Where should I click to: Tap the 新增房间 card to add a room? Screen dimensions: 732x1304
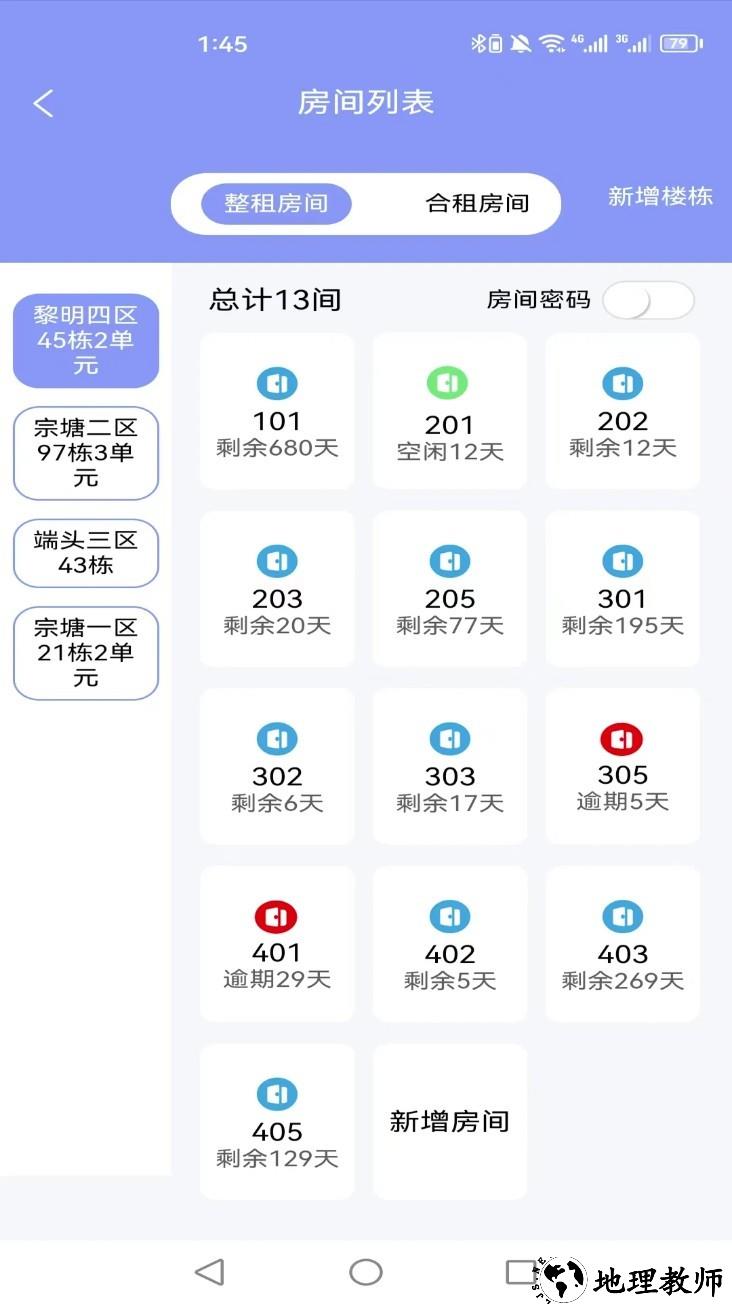point(450,1120)
